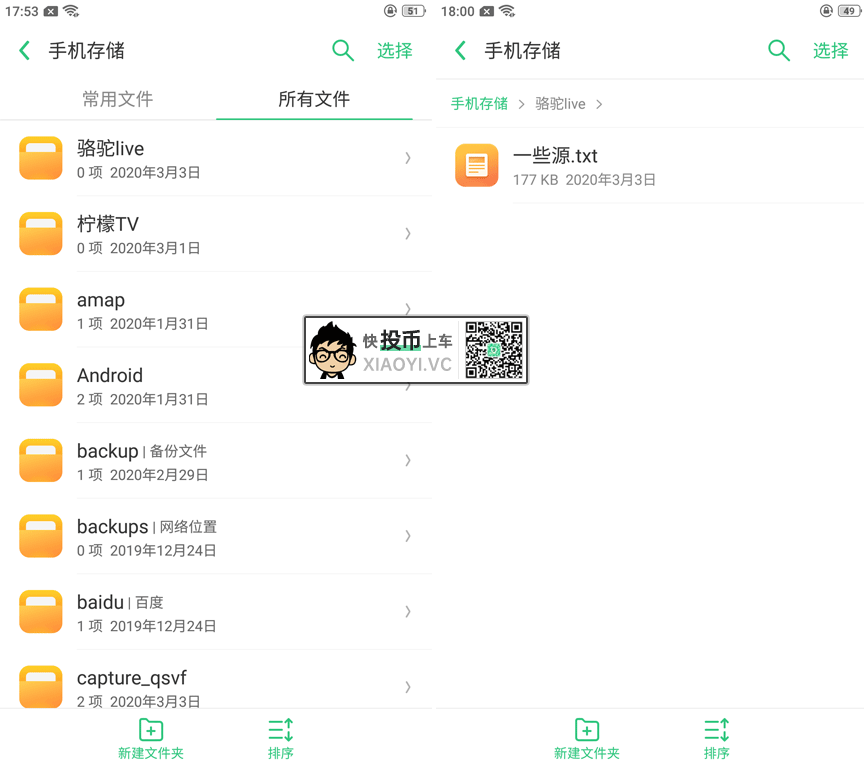The image size is (864, 768).
Task: Tap the 骆驼live breadcrumb item
Action: pos(560,104)
